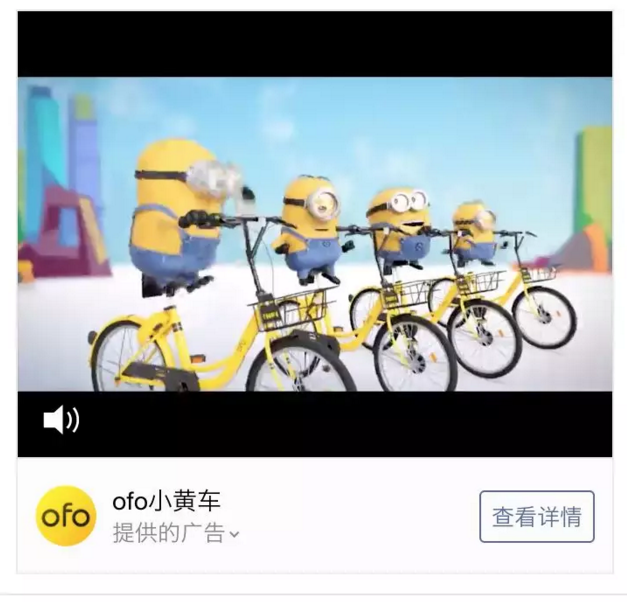Image resolution: width=627 pixels, height=602 pixels.
Task: Open the ofo bike video ad
Action: point(314,234)
